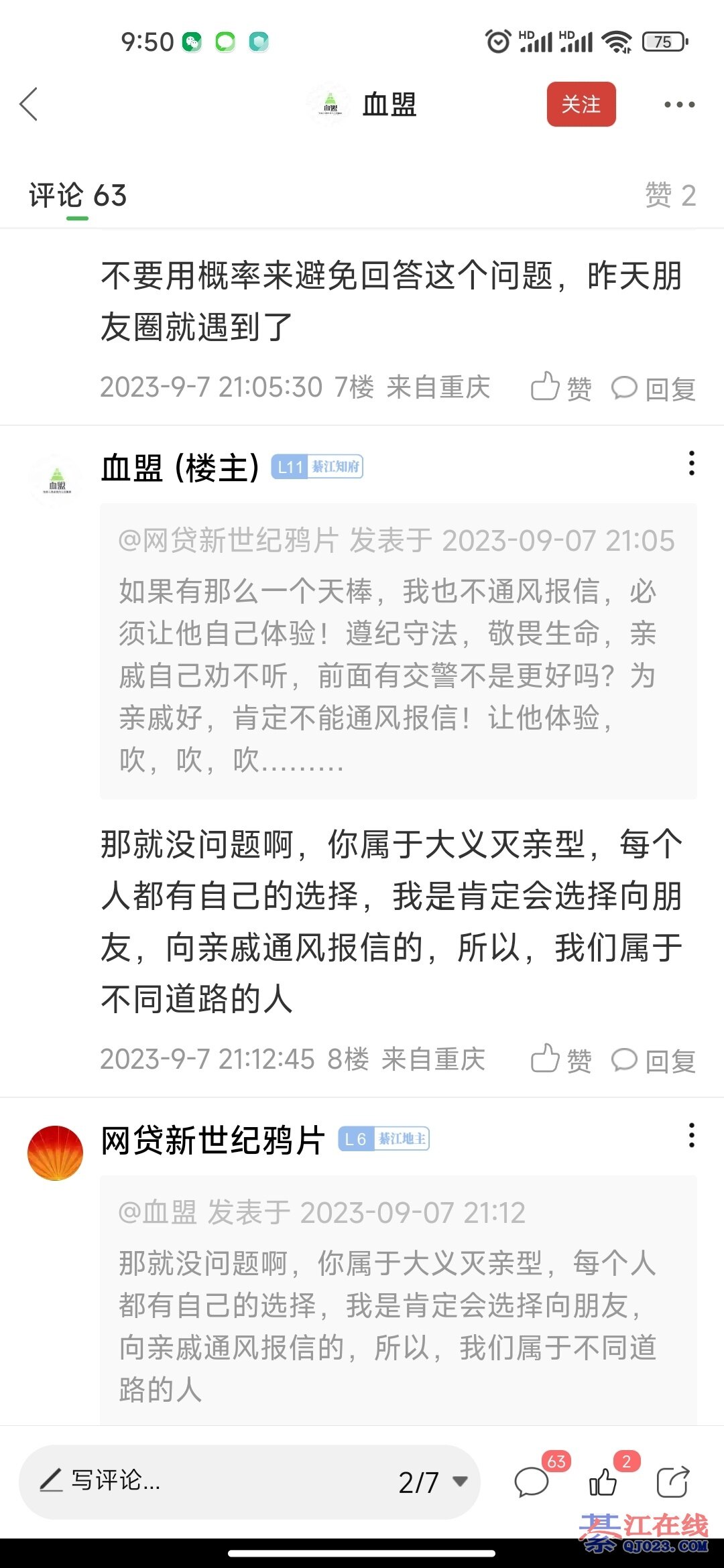Image resolution: width=724 pixels, height=1568 pixels.
Task: Like the 7楼 comment
Action: (561, 388)
